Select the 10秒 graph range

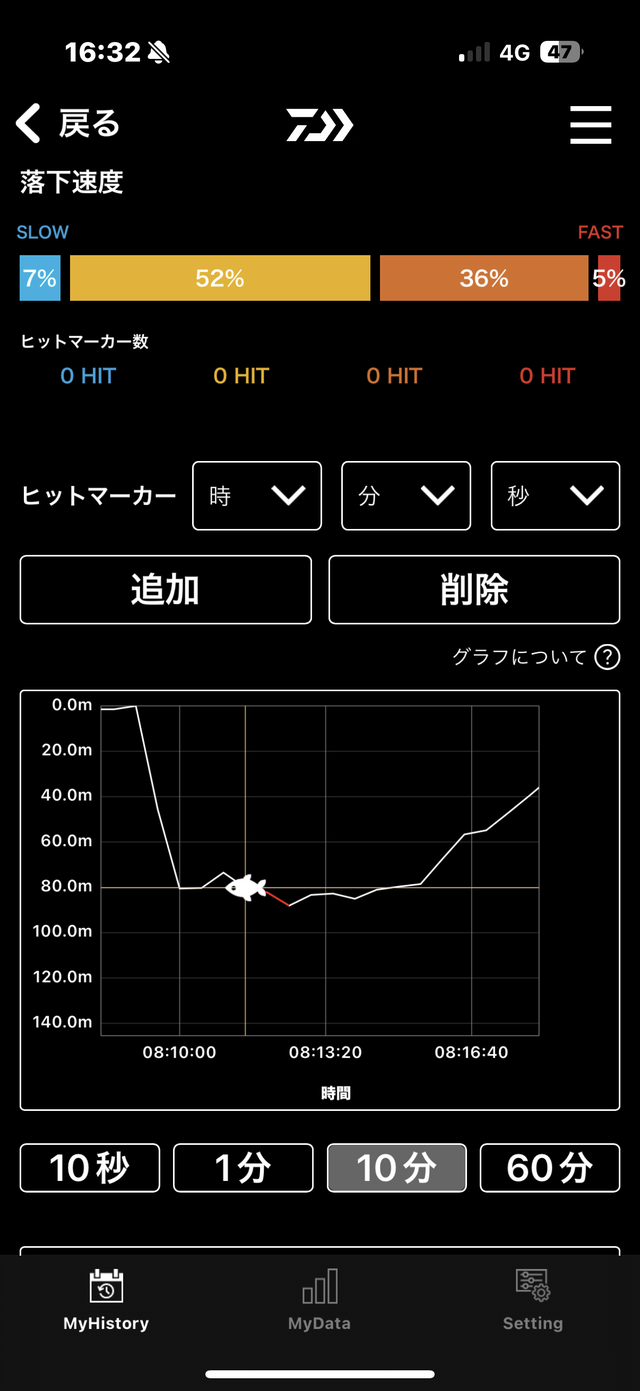(x=90, y=1167)
